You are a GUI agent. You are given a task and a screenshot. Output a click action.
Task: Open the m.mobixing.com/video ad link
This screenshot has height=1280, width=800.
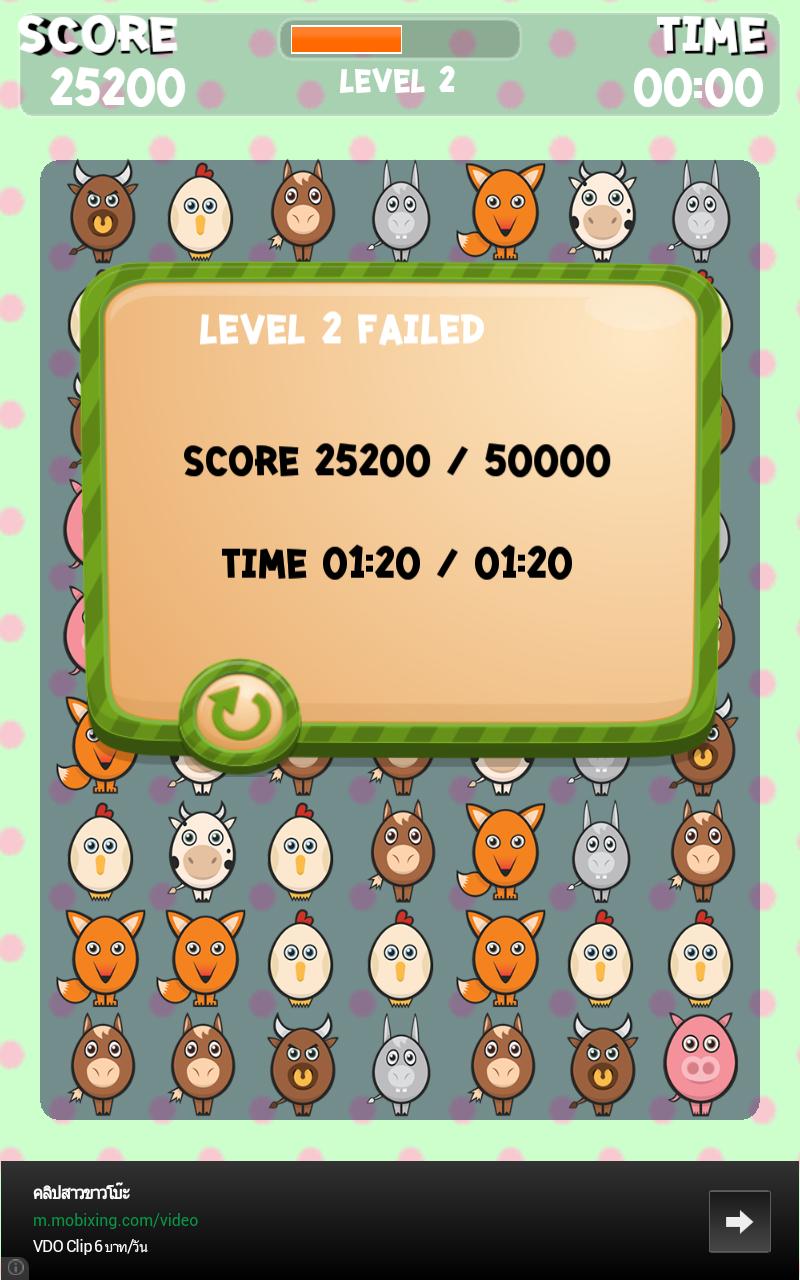(x=115, y=1220)
